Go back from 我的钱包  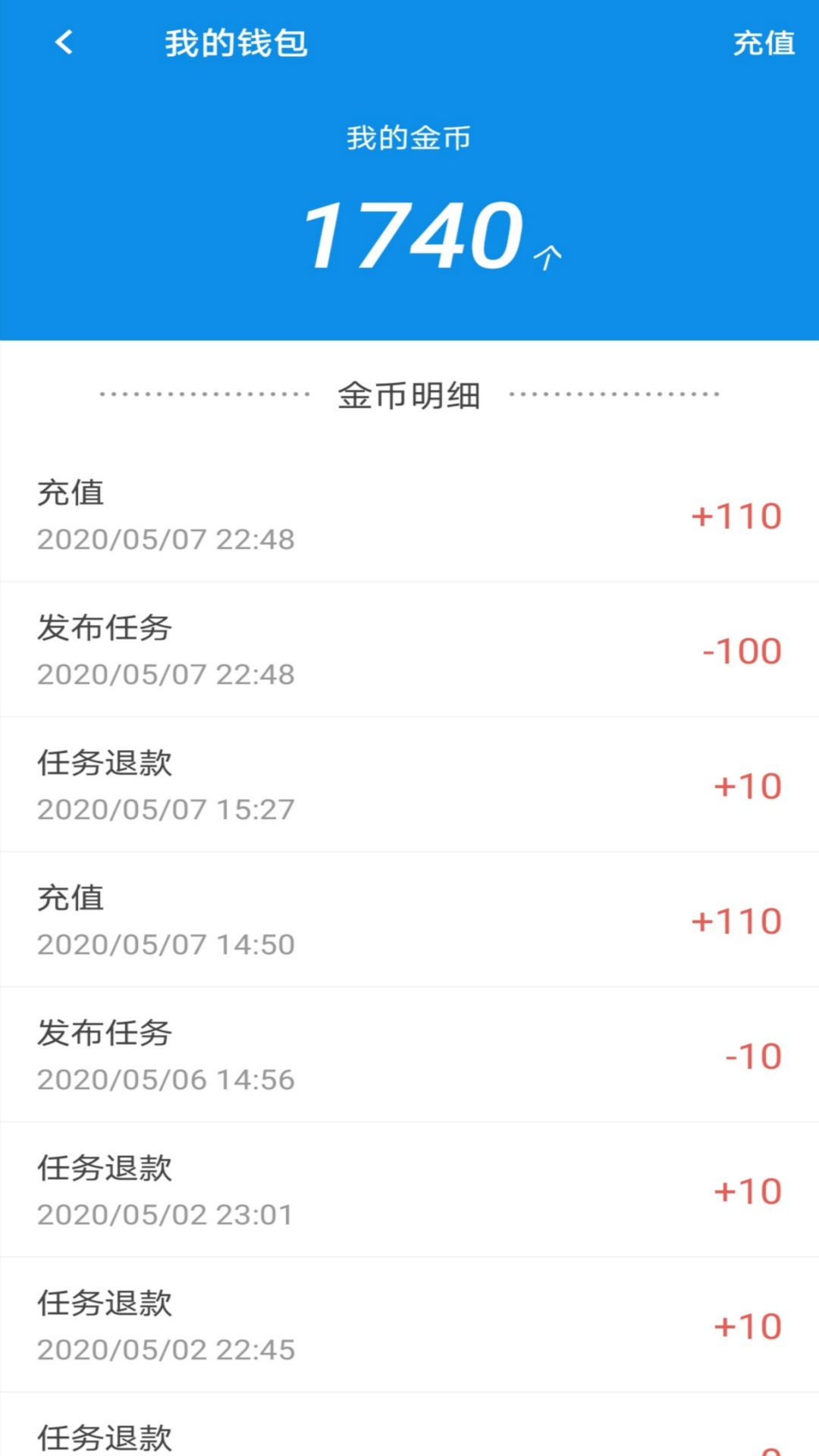(64, 42)
